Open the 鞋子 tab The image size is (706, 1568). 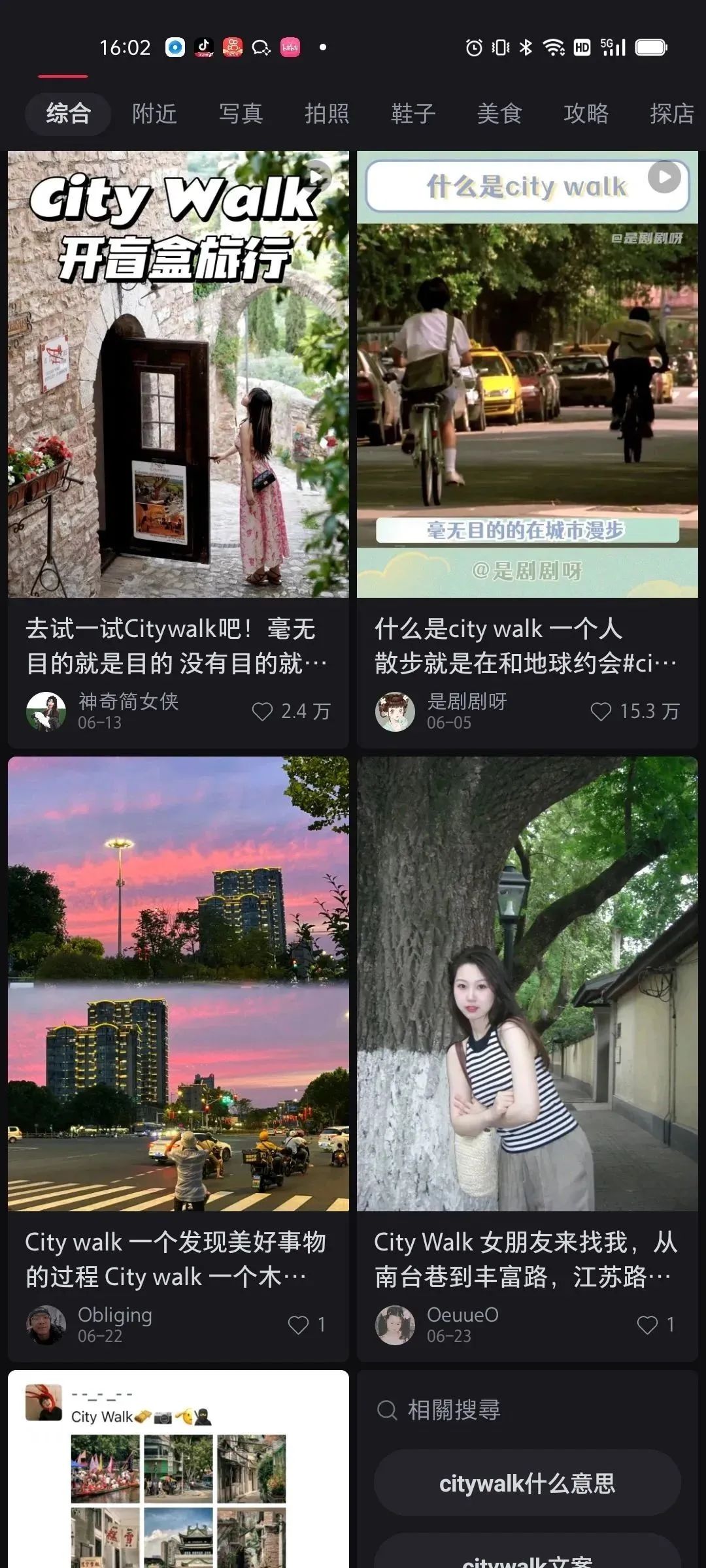click(x=413, y=114)
